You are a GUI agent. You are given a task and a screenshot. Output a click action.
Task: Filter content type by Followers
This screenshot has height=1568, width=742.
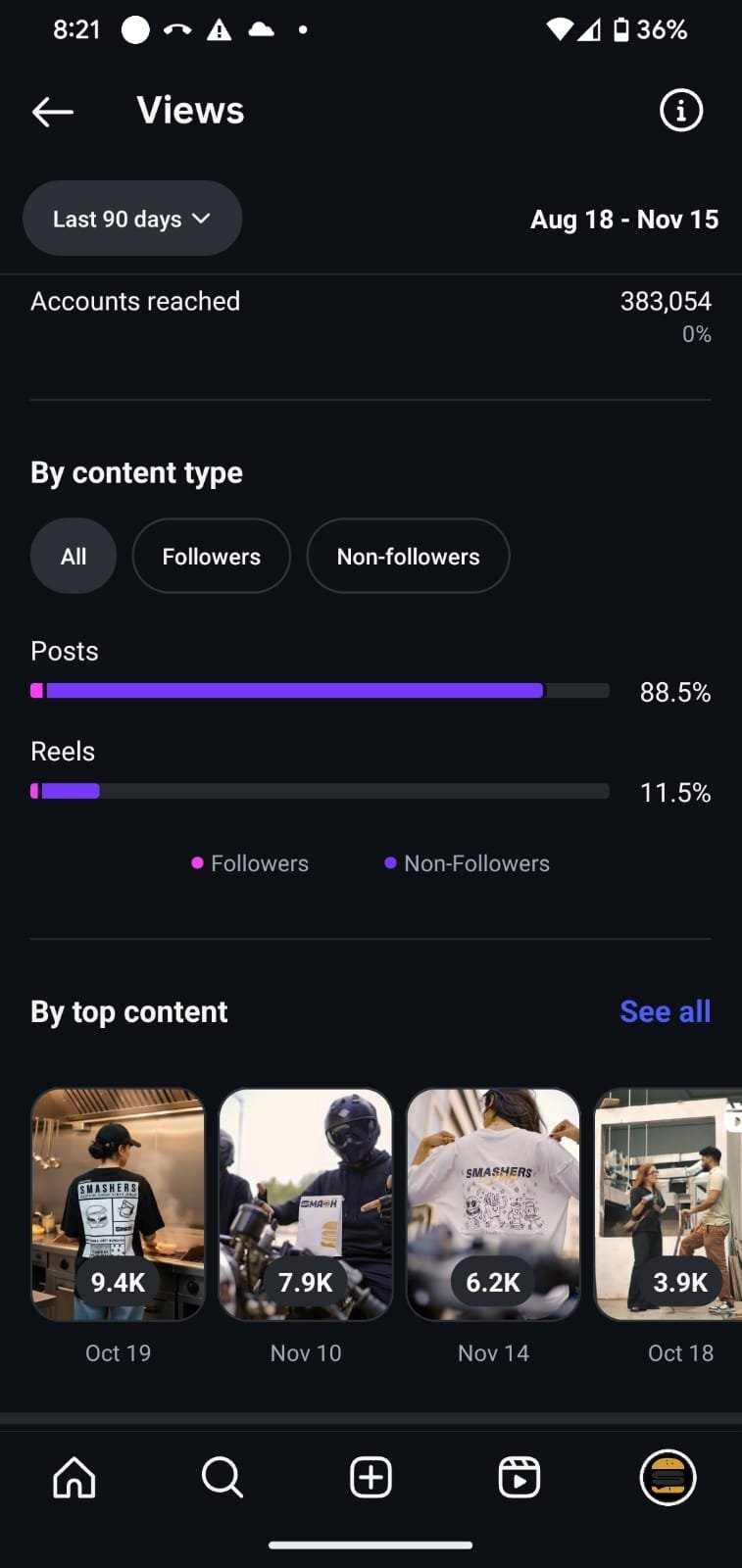pyautogui.click(x=211, y=557)
